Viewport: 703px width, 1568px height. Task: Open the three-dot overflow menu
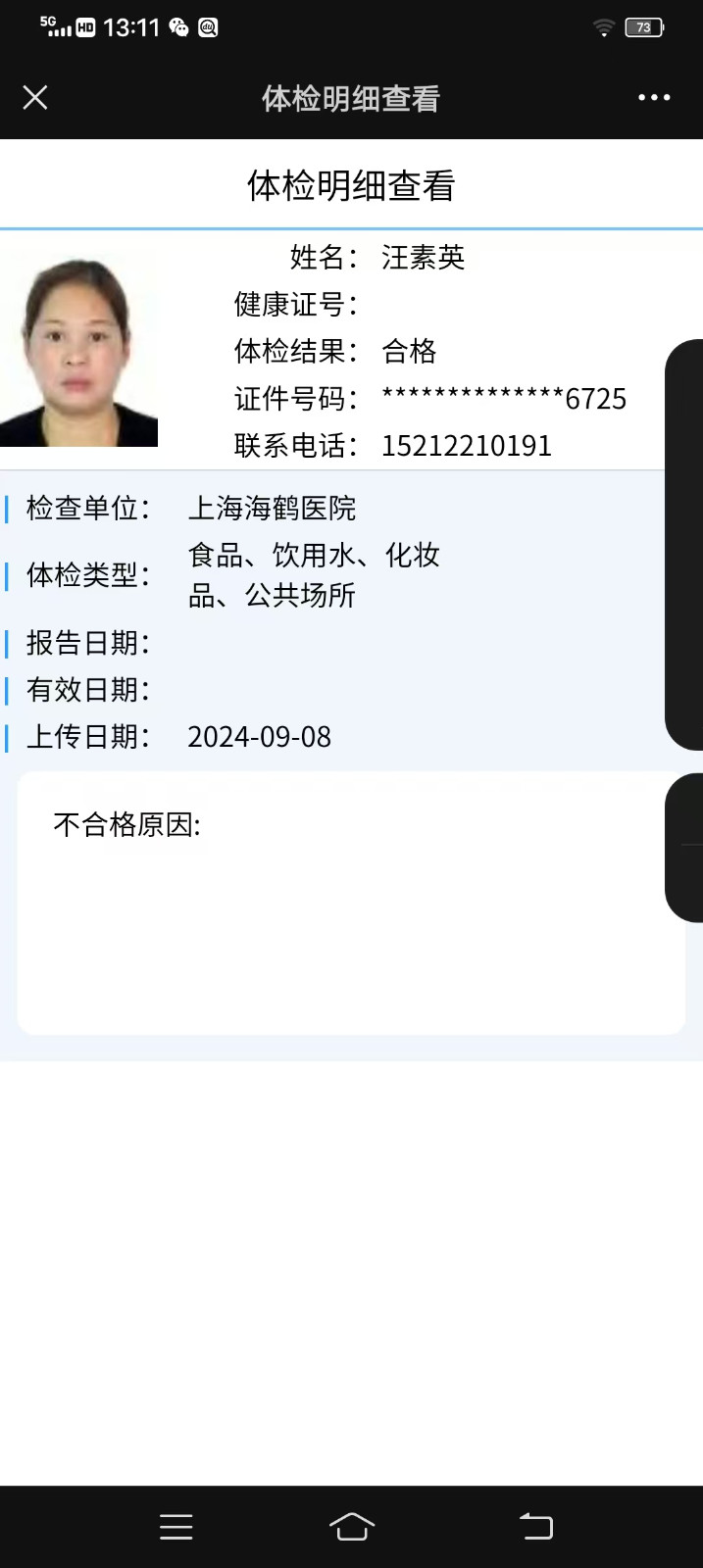point(654,98)
